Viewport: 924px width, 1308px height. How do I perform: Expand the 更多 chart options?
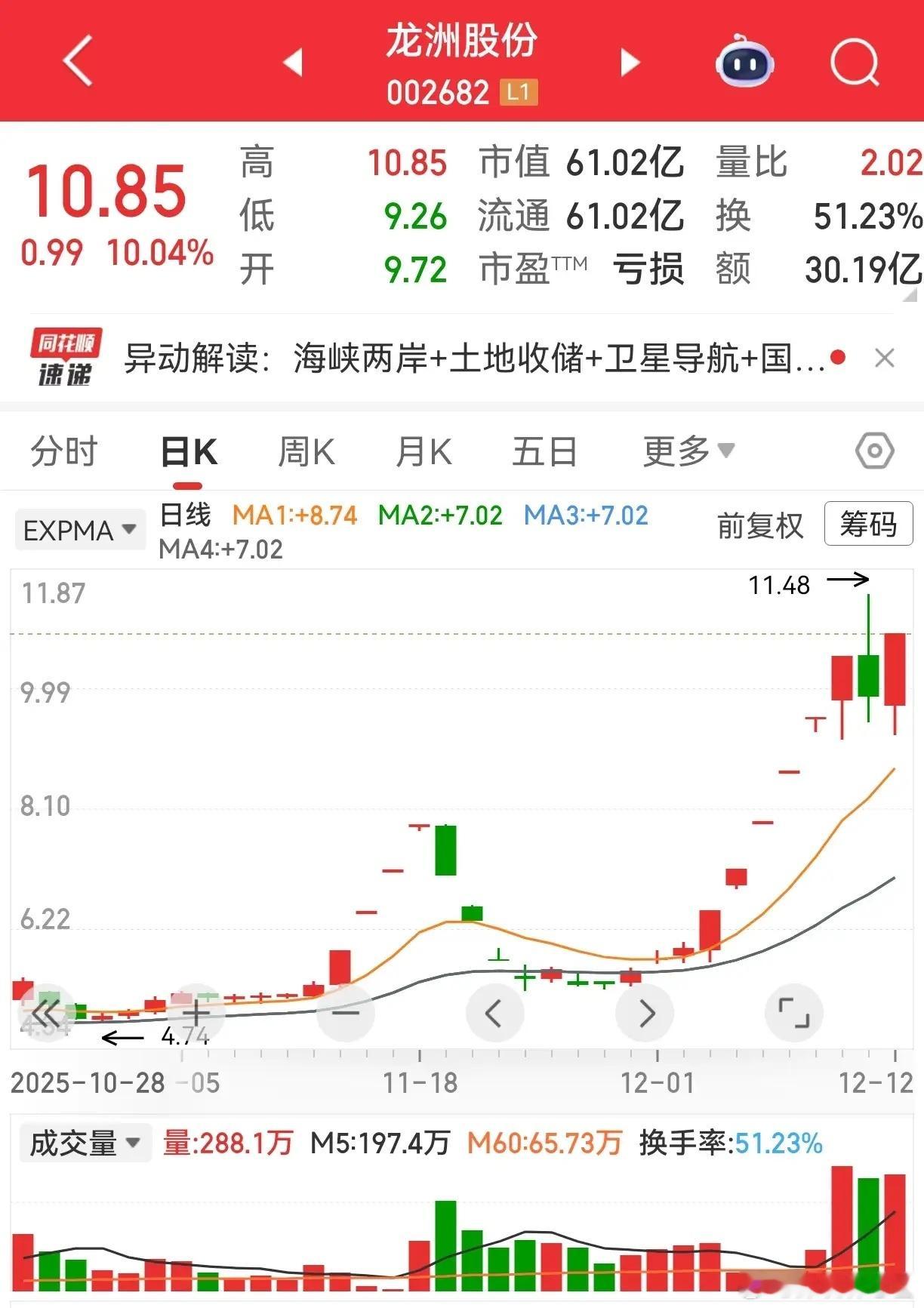688,452
